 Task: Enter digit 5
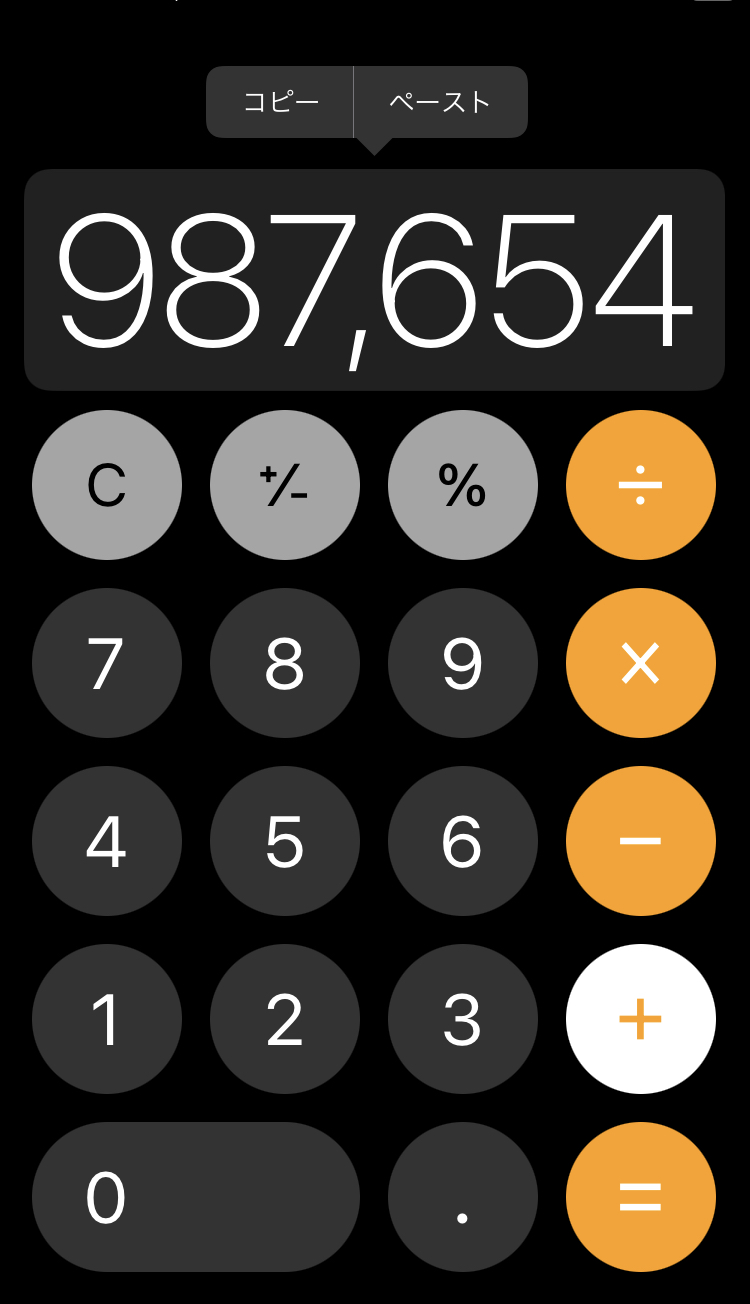[285, 841]
